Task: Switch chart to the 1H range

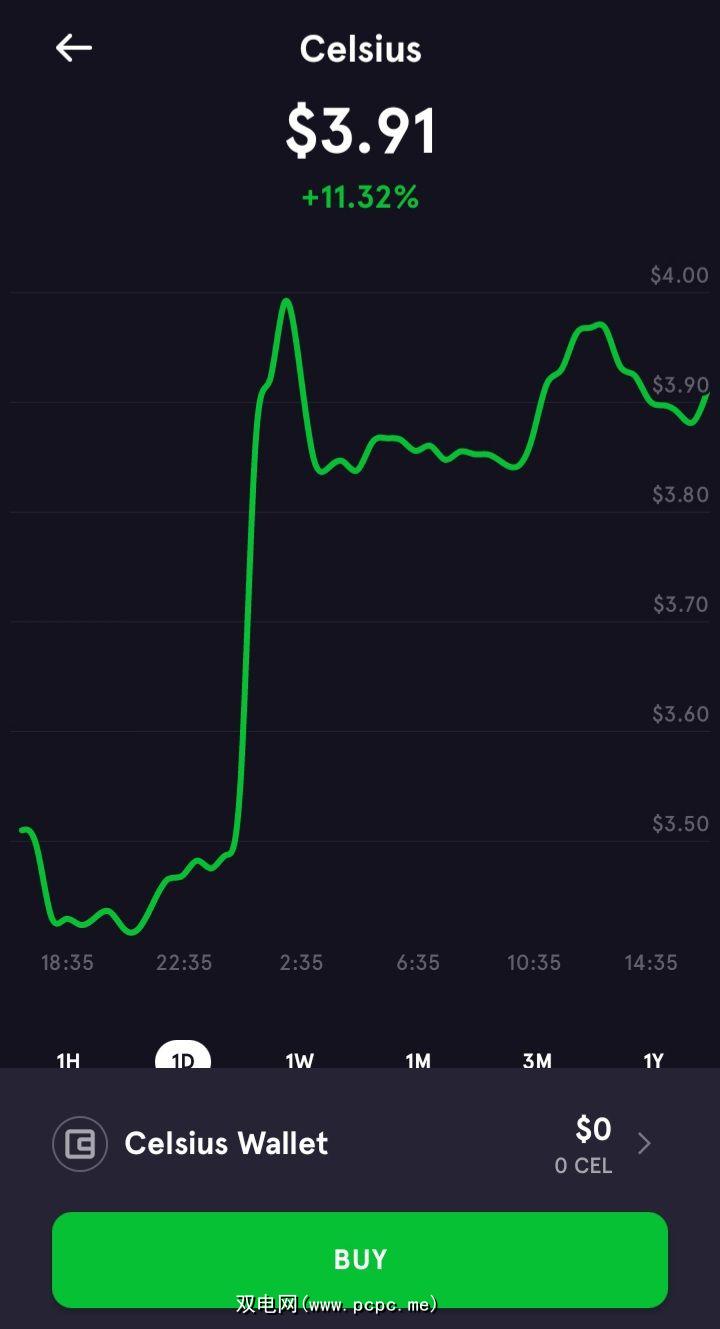Action: [x=68, y=1058]
